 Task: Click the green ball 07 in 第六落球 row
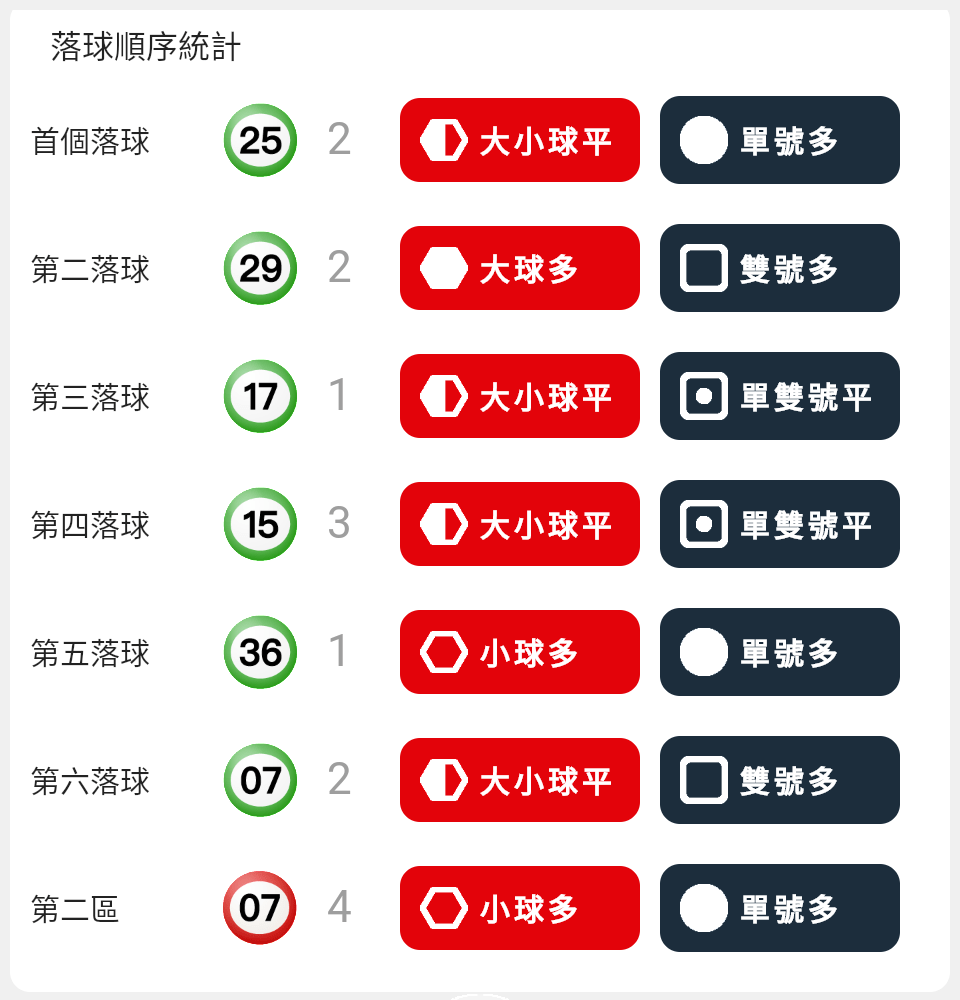[260, 780]
